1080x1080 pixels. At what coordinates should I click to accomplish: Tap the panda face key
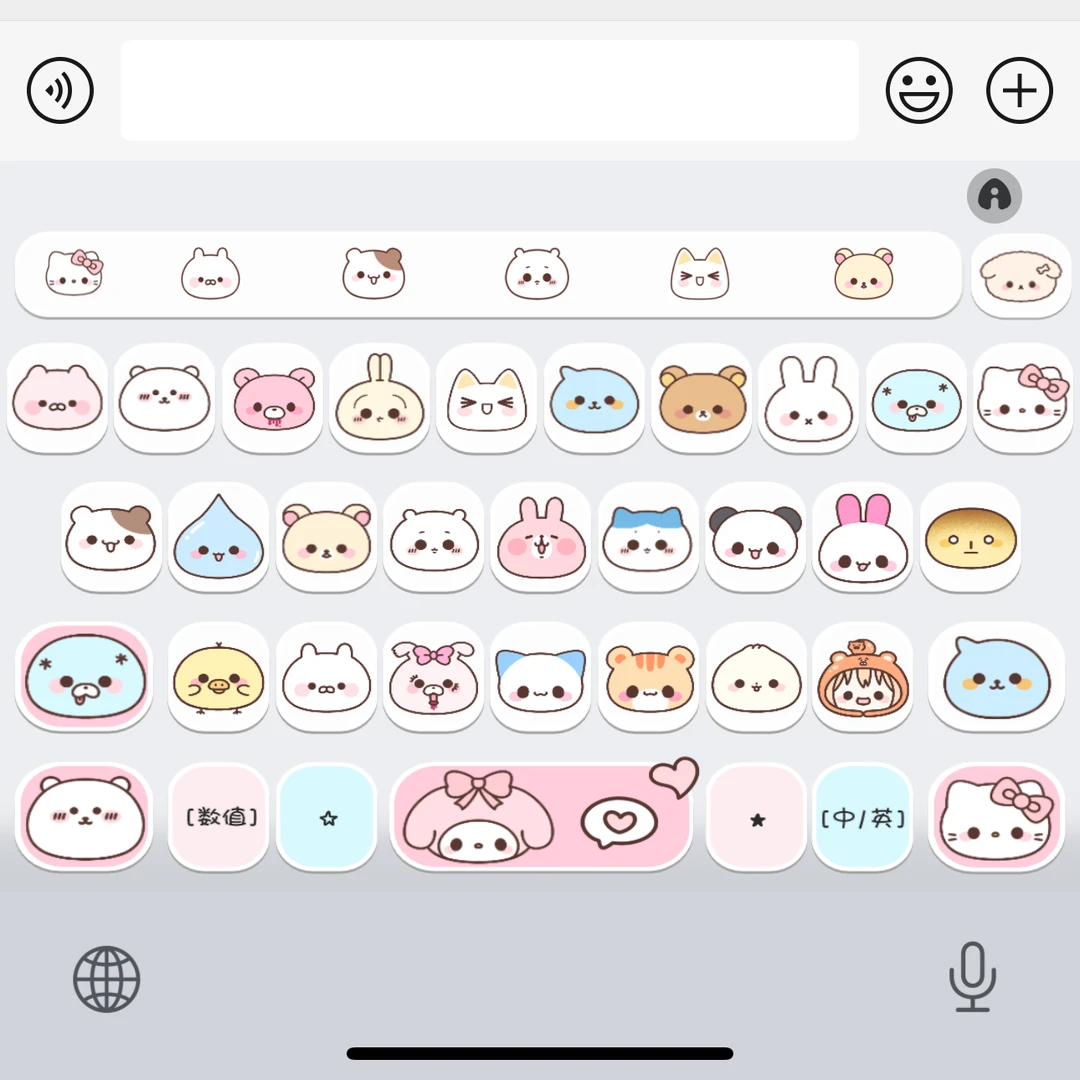tap(755, 537)
